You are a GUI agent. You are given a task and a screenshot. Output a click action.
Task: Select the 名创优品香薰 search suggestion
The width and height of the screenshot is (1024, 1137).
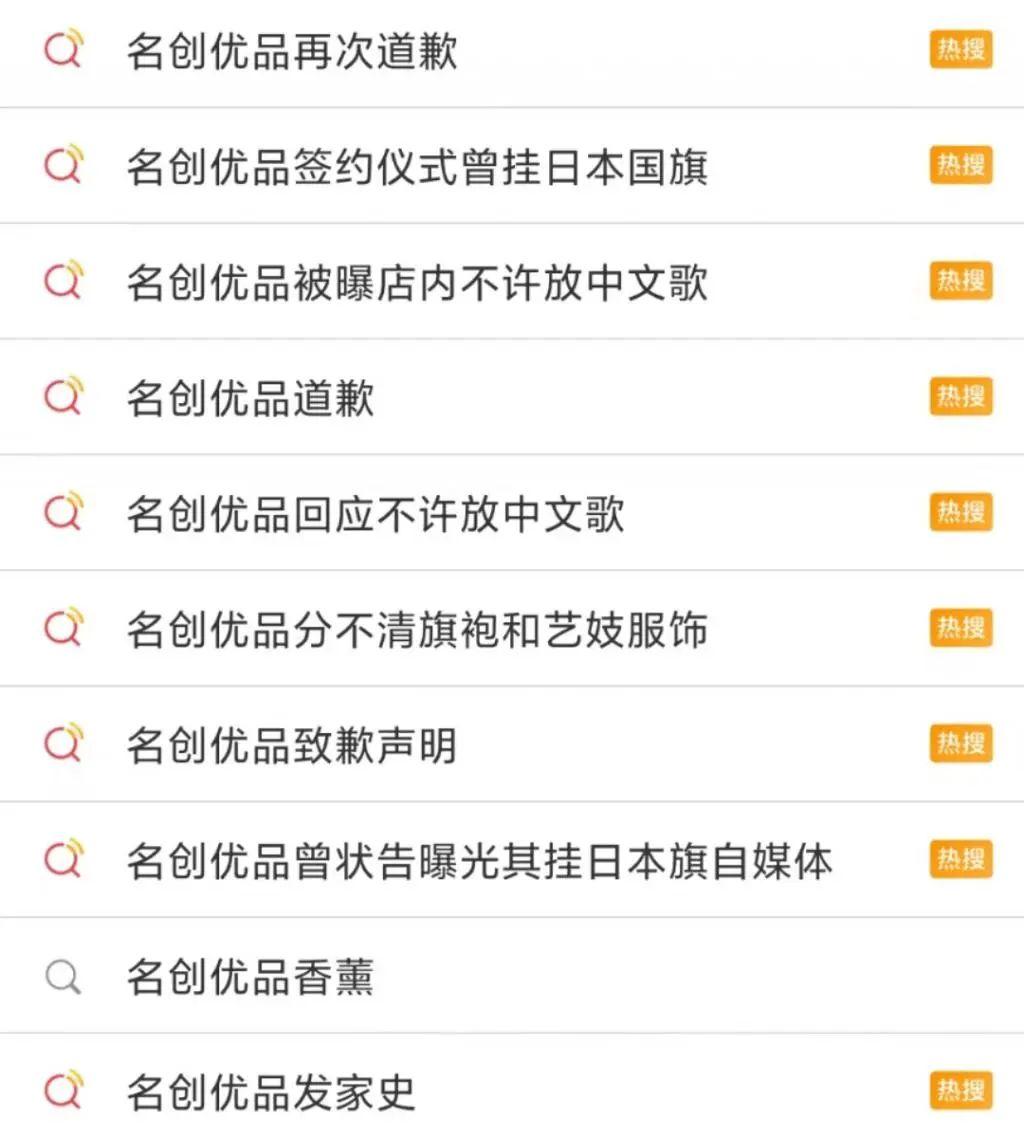[250, 975]
